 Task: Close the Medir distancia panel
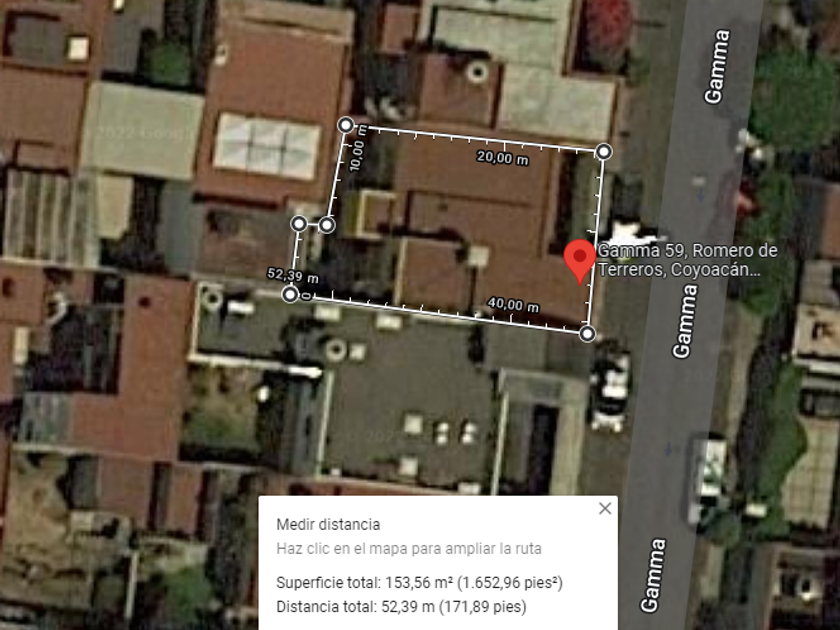(x=604, y=509)
